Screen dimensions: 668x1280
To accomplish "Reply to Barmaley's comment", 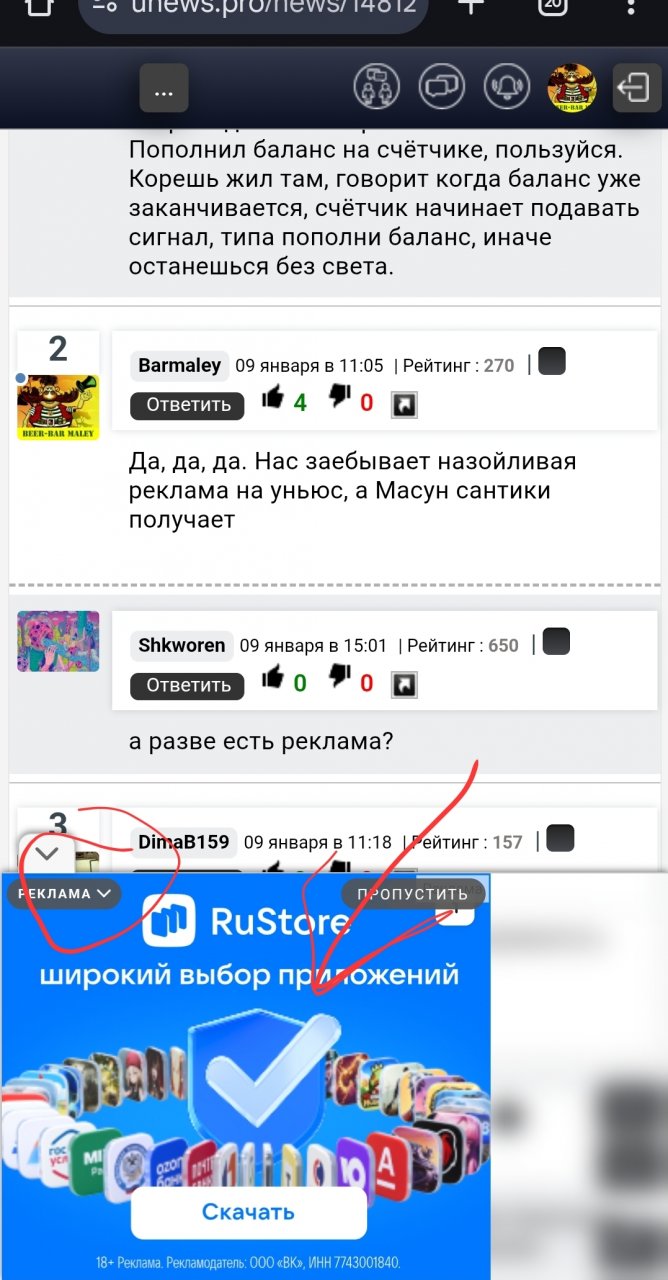I will (x=187, y=405).
